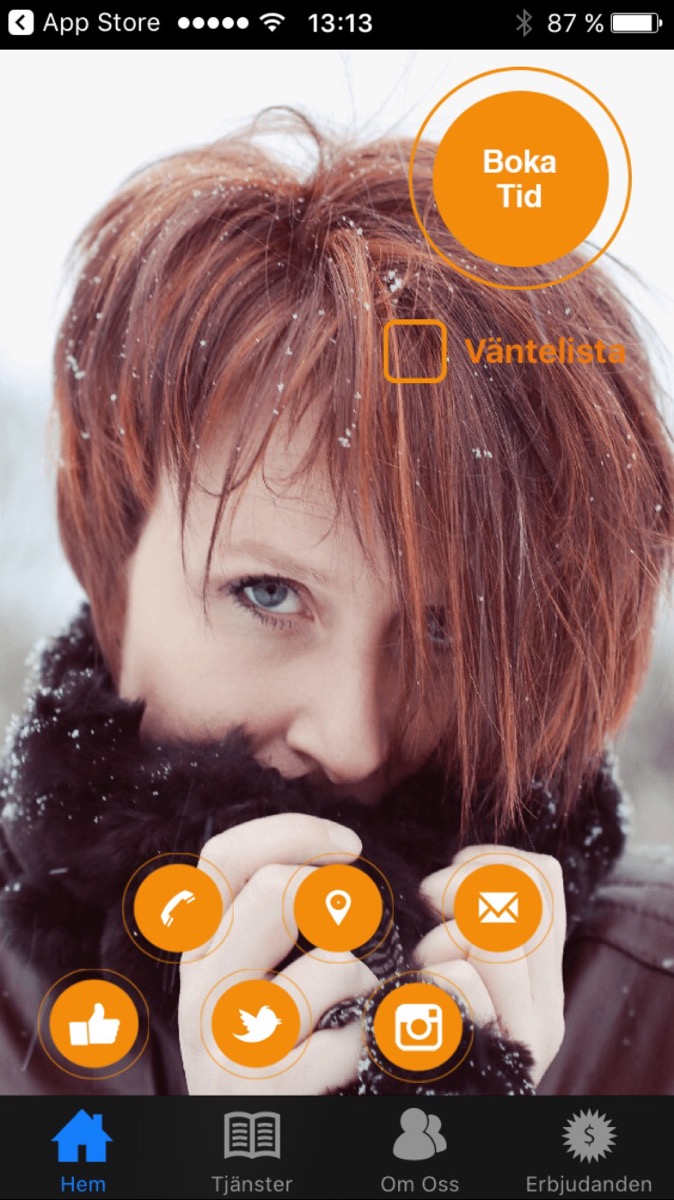
Task: Switch to the Tjänster tab
Action: (252, 1150)
